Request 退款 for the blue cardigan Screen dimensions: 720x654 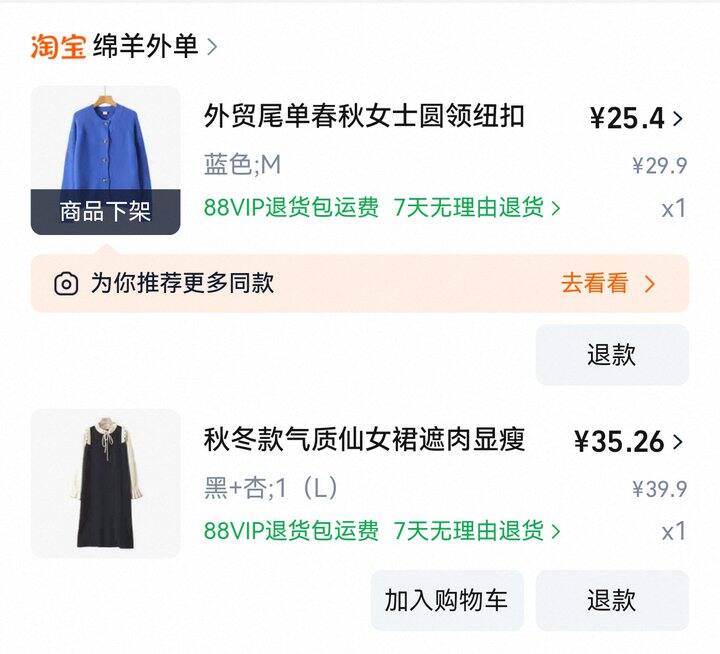coord(611,355)
